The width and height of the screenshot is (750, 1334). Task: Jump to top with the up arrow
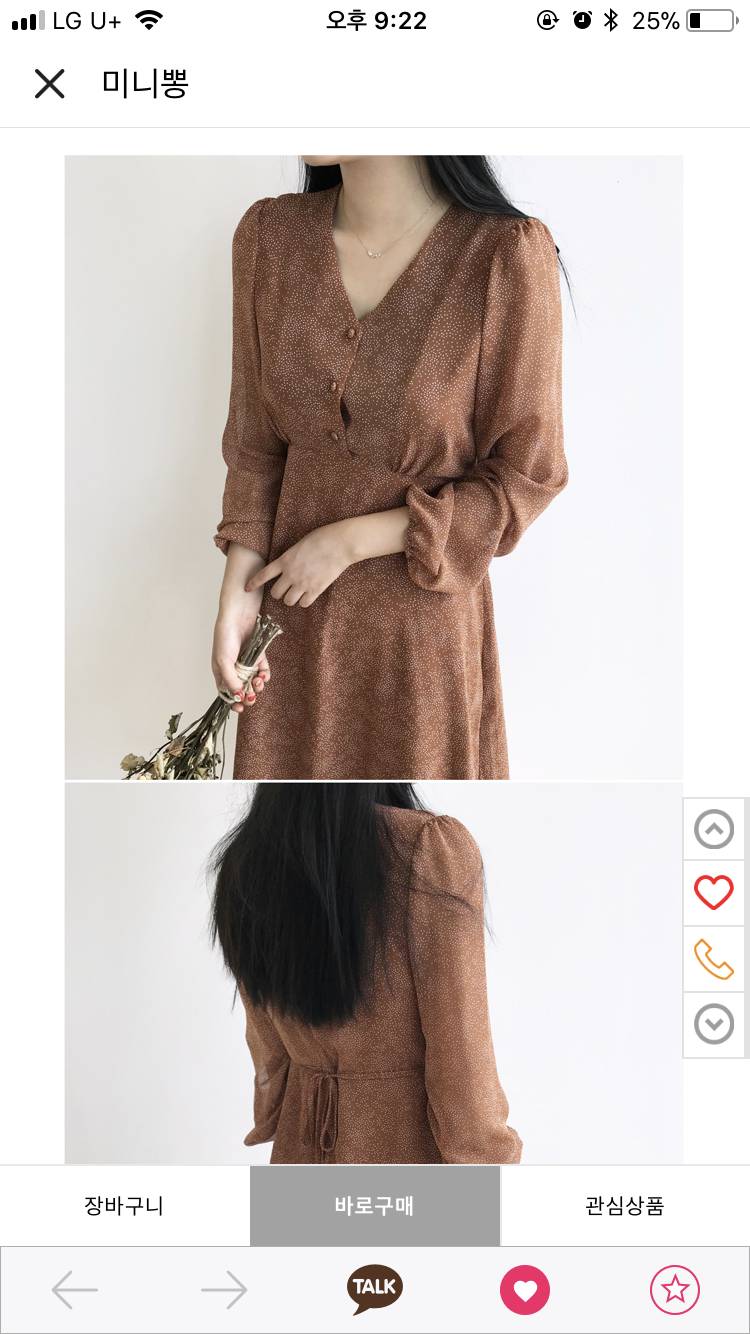click(714, 829)
